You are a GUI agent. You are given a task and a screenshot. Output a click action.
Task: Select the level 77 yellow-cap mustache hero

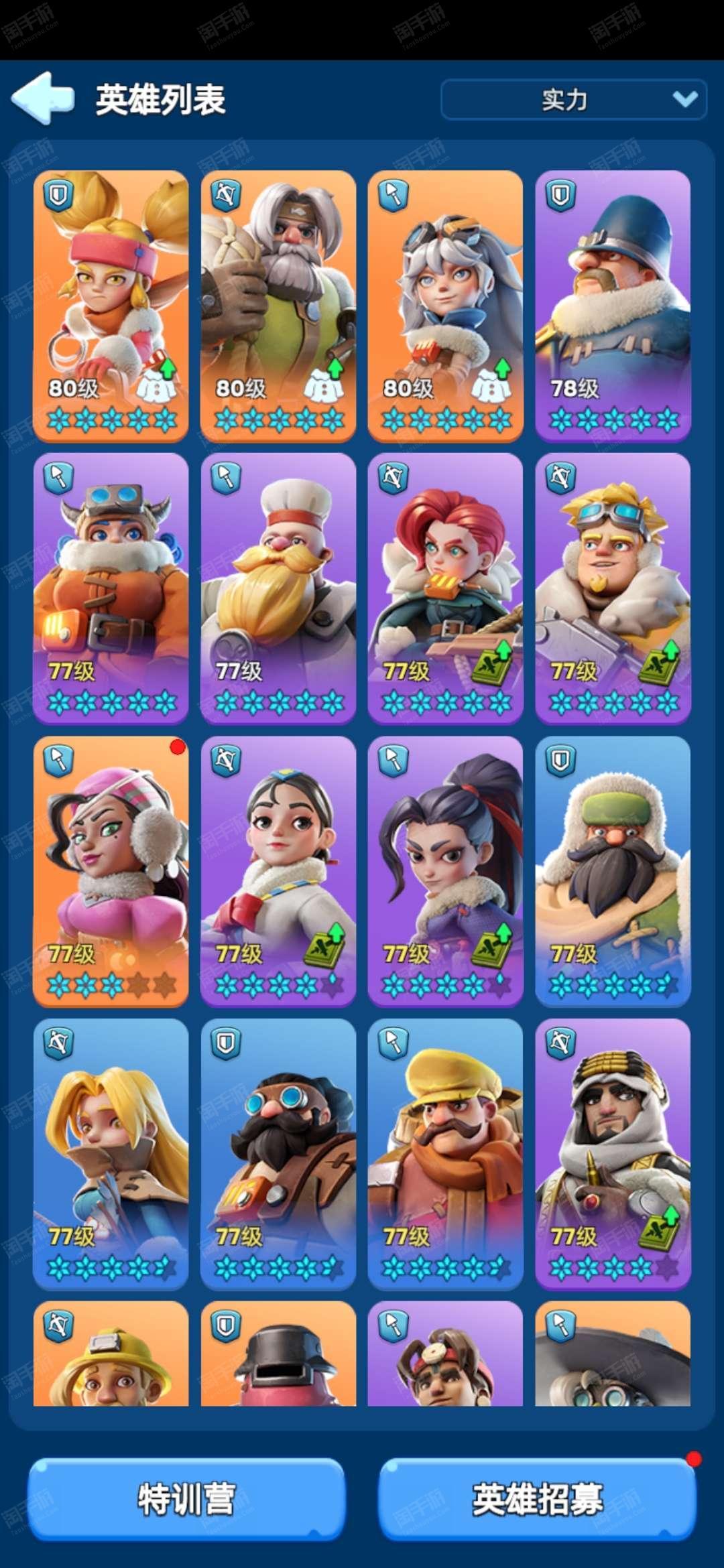click(445, 1153)
